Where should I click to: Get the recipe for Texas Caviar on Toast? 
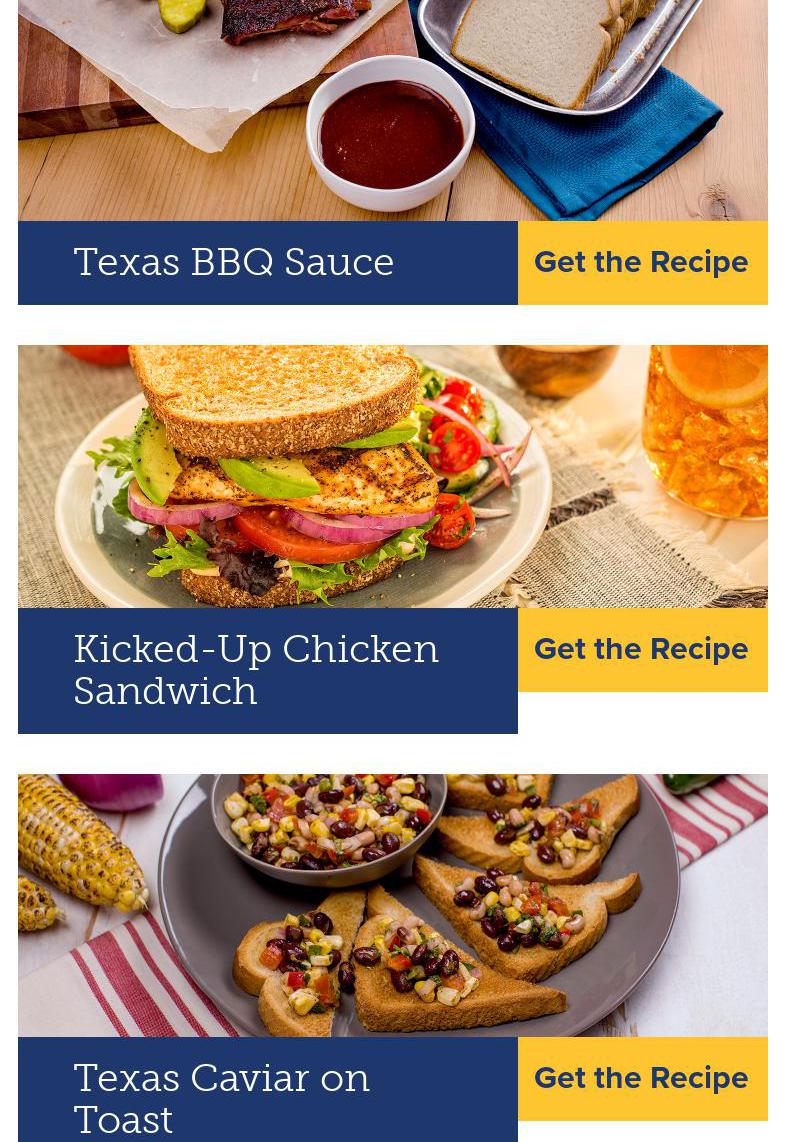point(642,1078)
